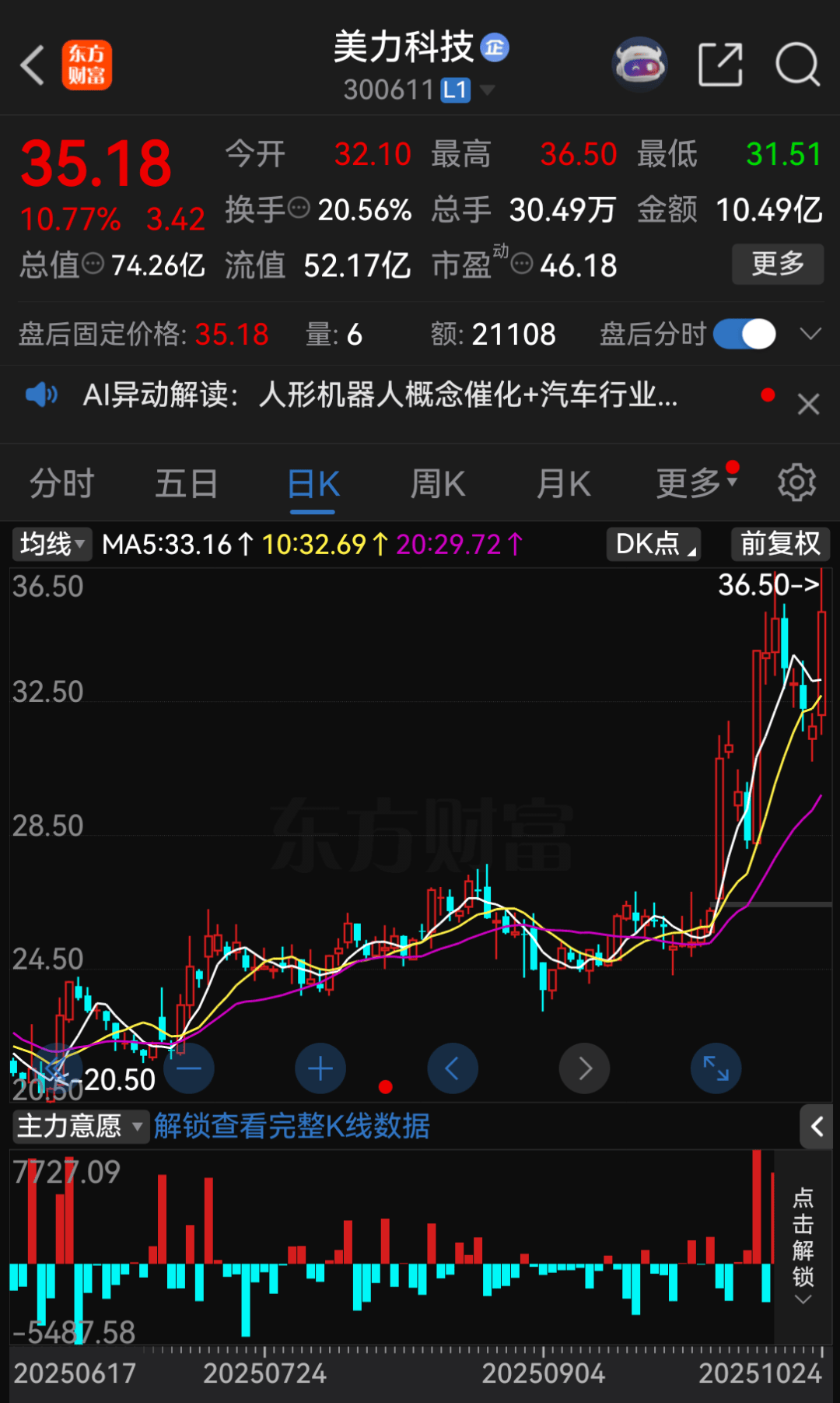
Task: Open the robot assistant avatar
Action: point(639,65)
